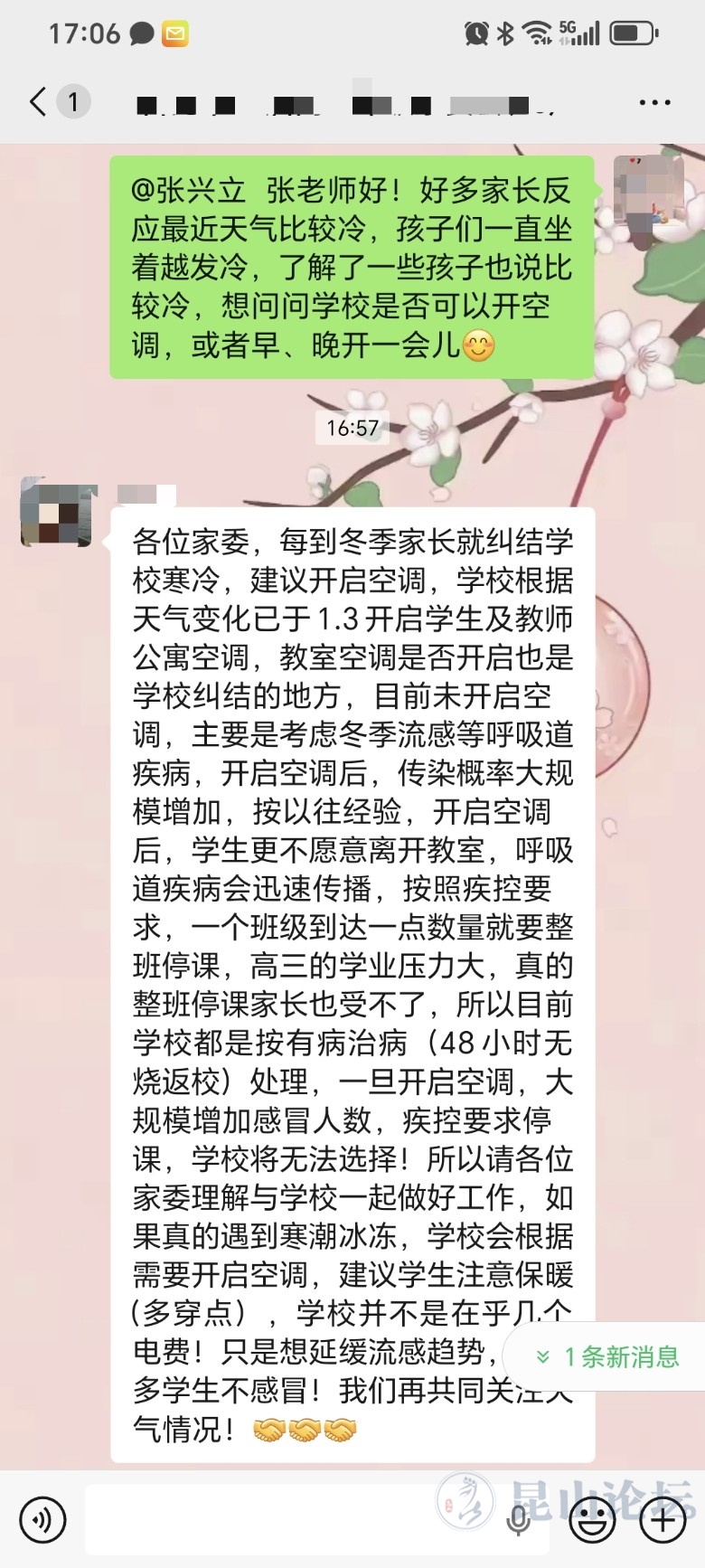Screen dimensions: 705x1568
Task: Jump to the 1 new message
Action: coord(607,1356)
